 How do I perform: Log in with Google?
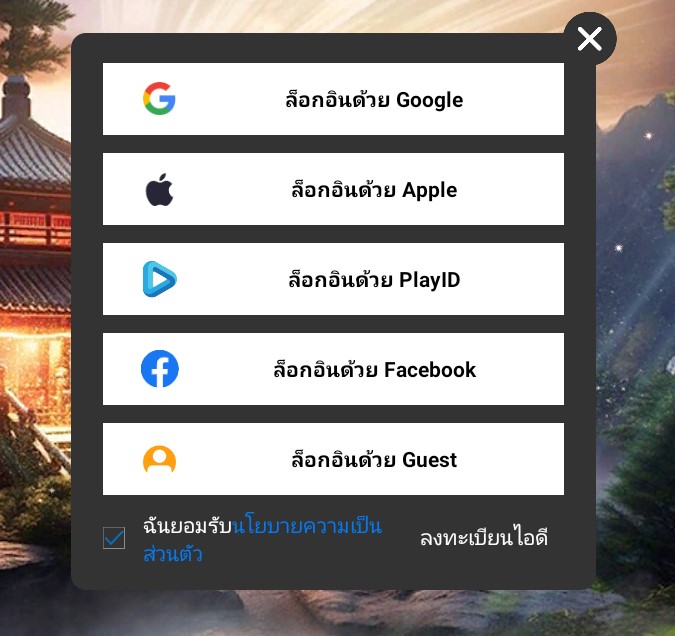tap(333, 99)
